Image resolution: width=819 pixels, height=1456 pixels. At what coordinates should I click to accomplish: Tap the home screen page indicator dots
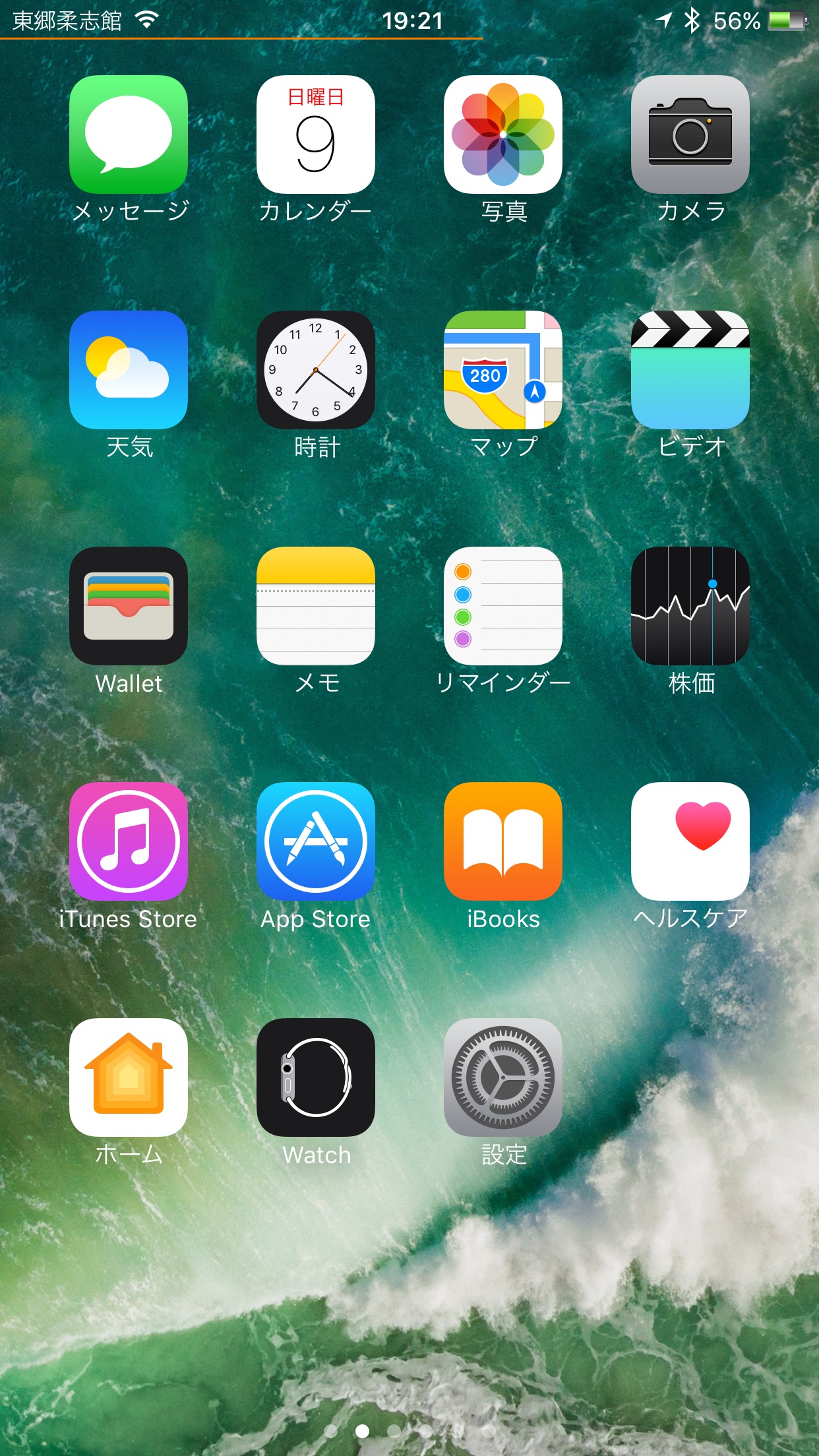(x=409, y=1430)
